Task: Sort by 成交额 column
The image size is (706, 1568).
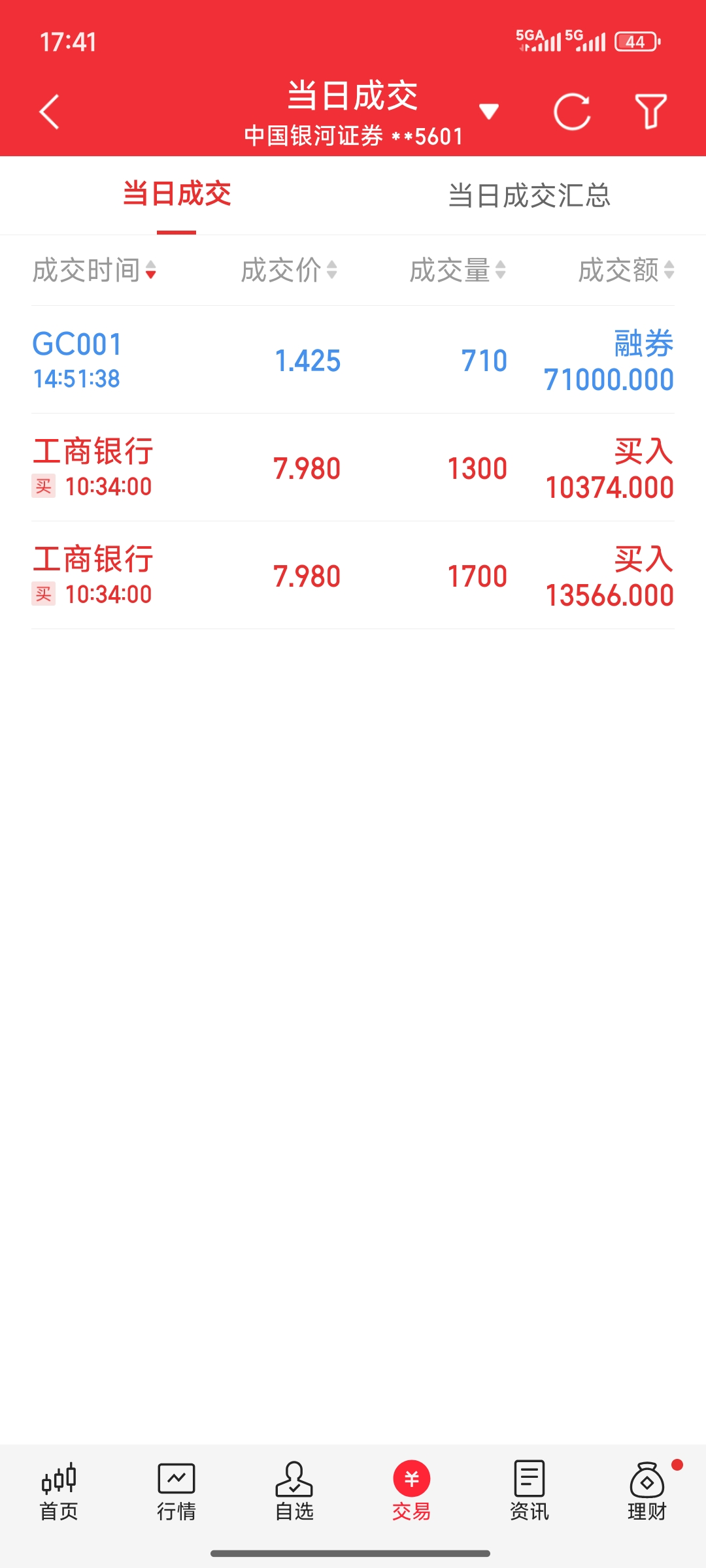Action: pyautogui.click(x=626, y=270)
